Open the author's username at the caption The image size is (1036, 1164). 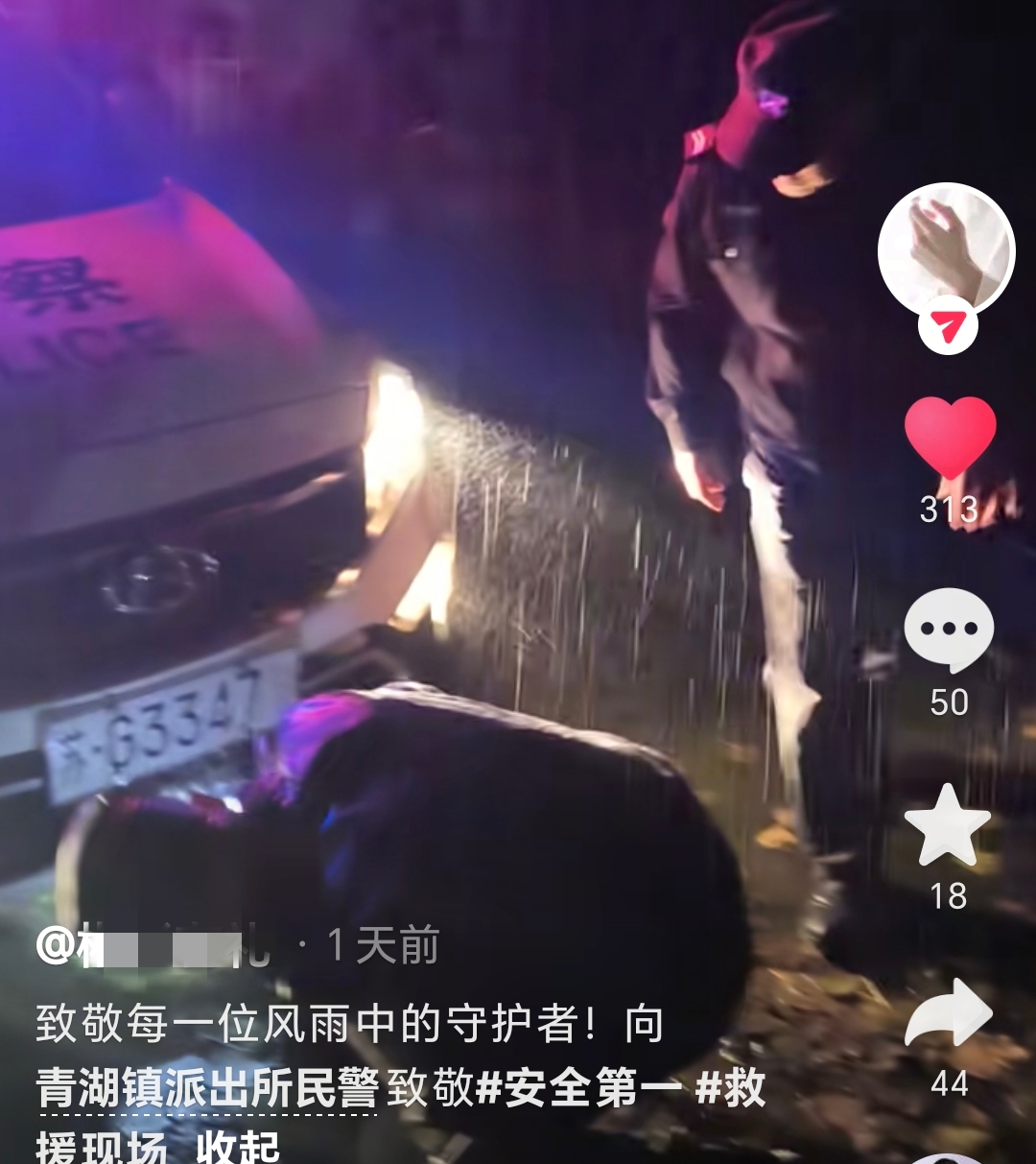pyautogui.click(x=153, y=946)
